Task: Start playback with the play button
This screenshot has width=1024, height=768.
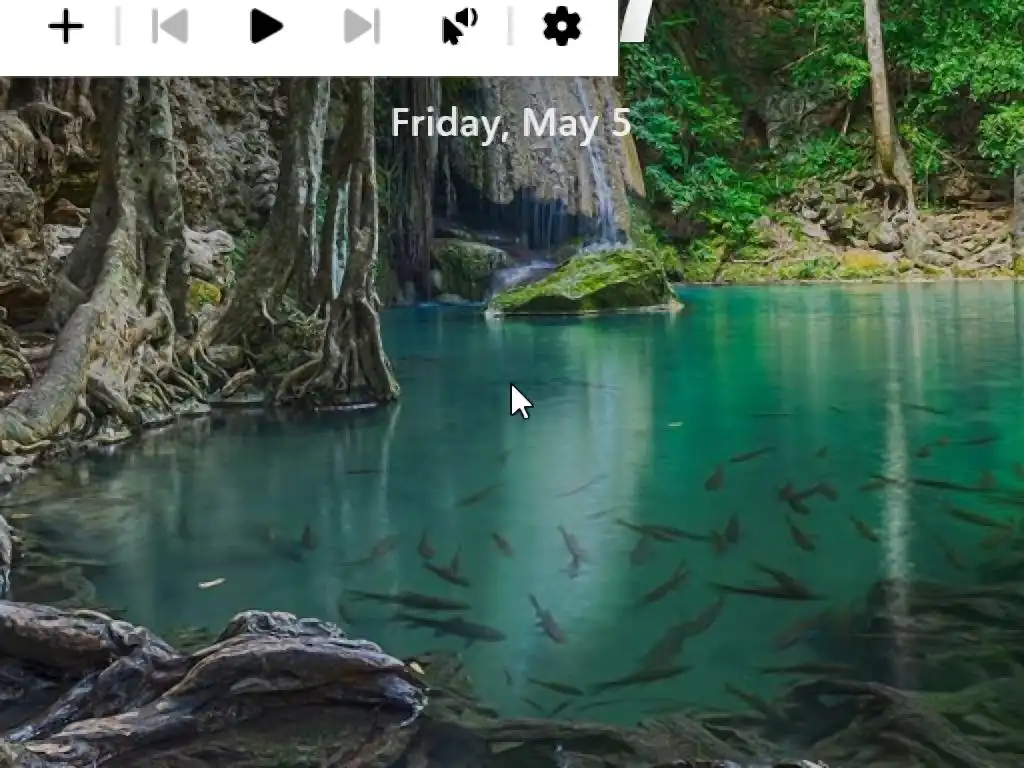Action: tap(265, 27)
